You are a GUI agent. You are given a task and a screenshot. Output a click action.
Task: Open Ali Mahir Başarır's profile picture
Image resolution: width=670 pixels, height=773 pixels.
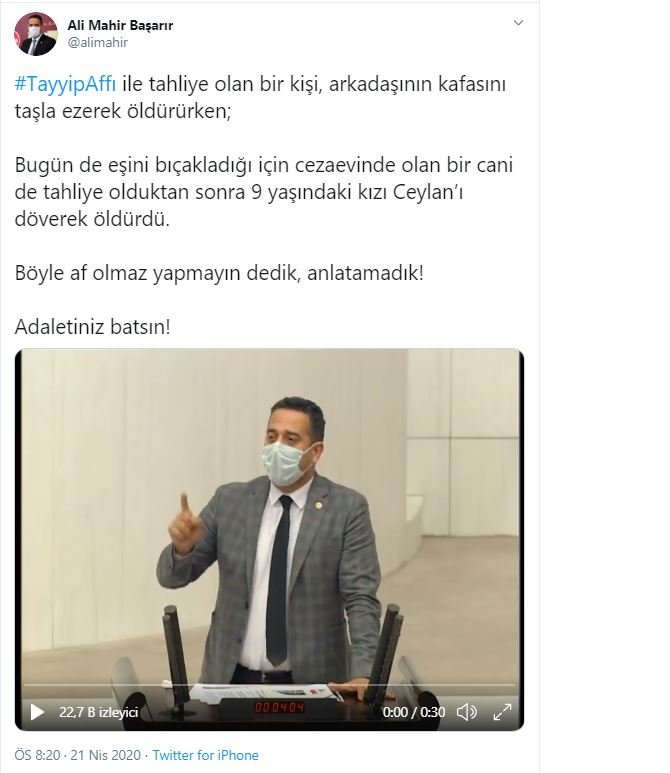click(35, 34)
